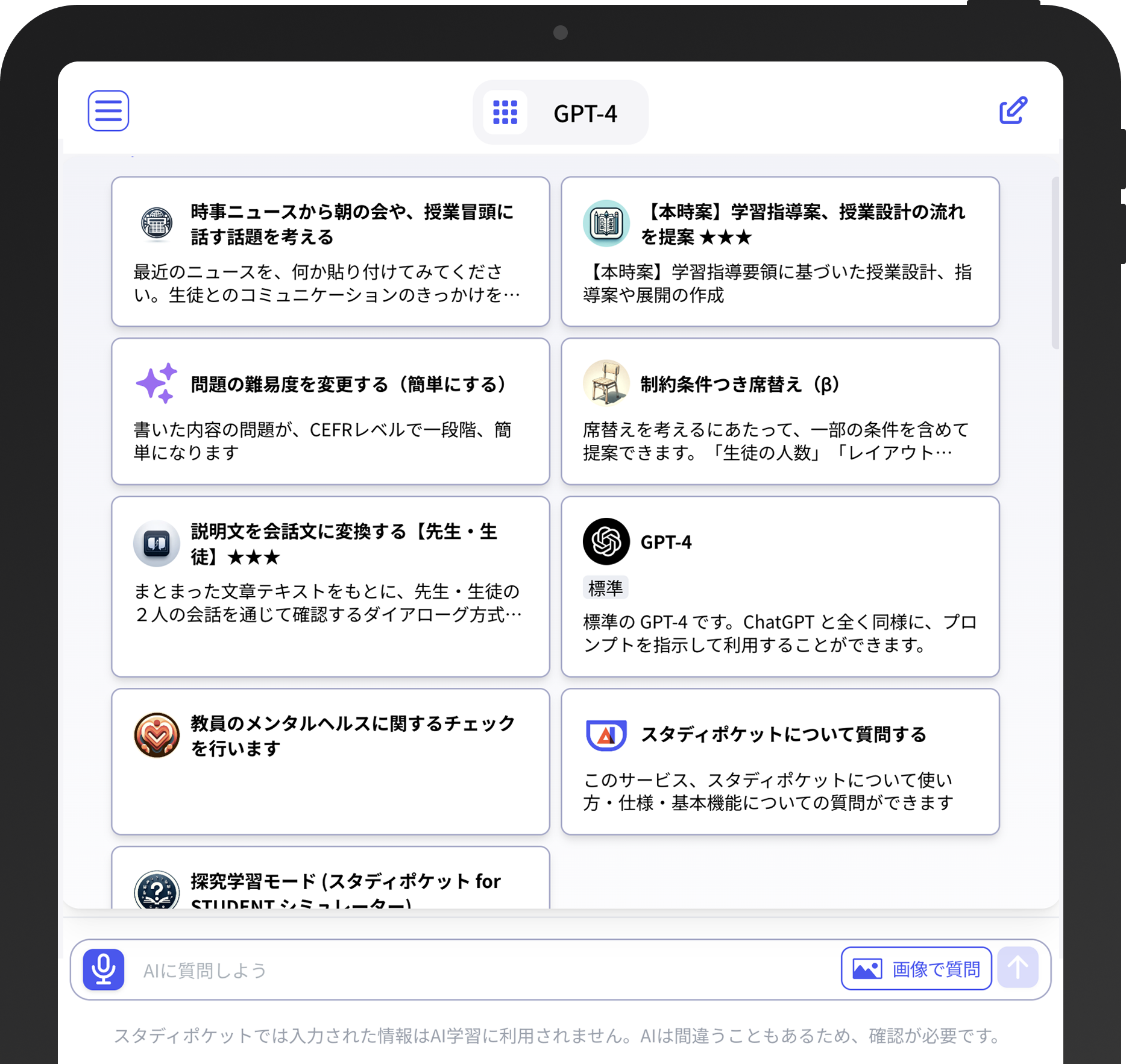Open the 教員のメンタルヘルス check card
The width and height of the screenshot is (1126, 1064).
click(330, 761)
